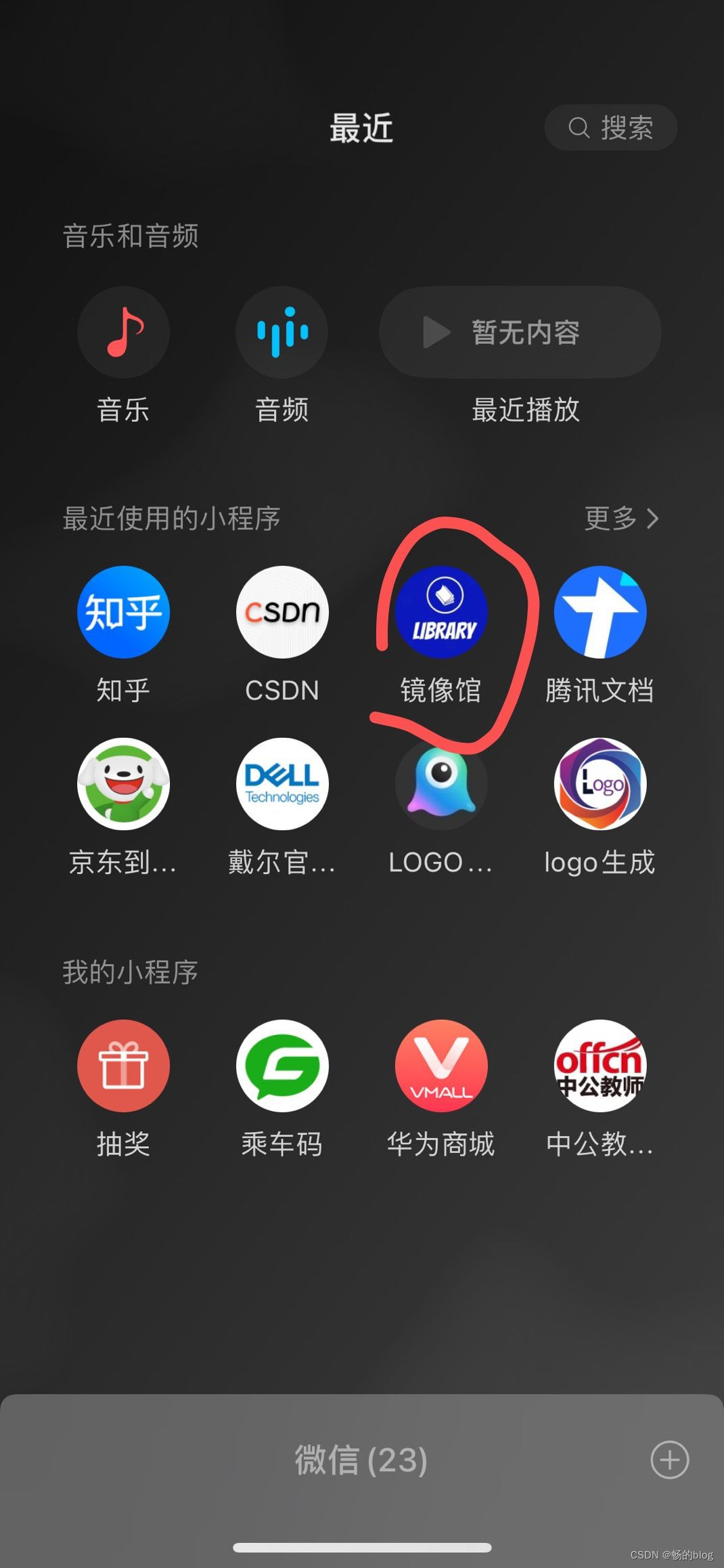Open the 音频 audio shortcut

pyautogui.click(x=281, y=332)
